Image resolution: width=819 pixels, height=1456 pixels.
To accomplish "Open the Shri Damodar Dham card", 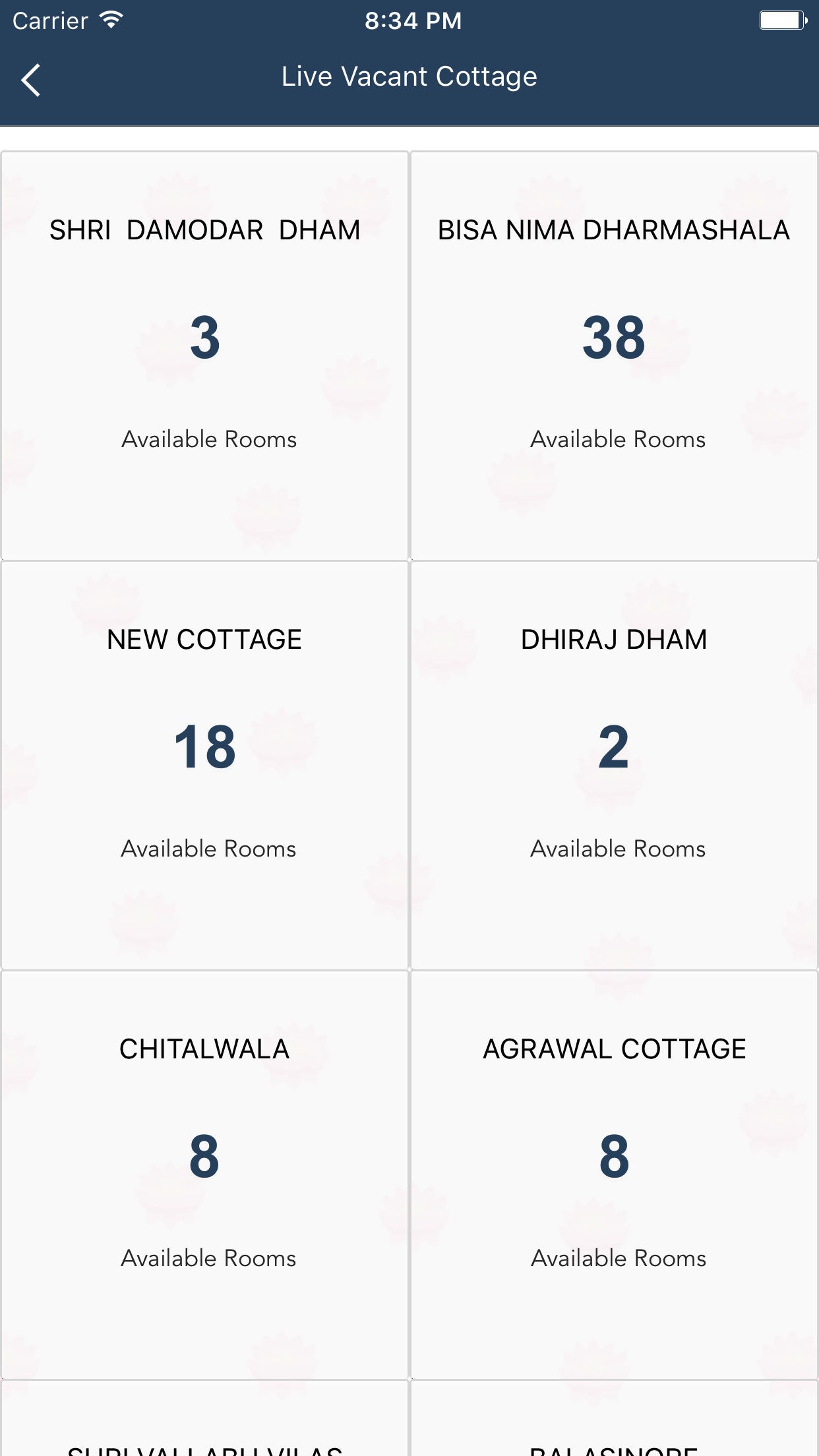I will [204, 356].
